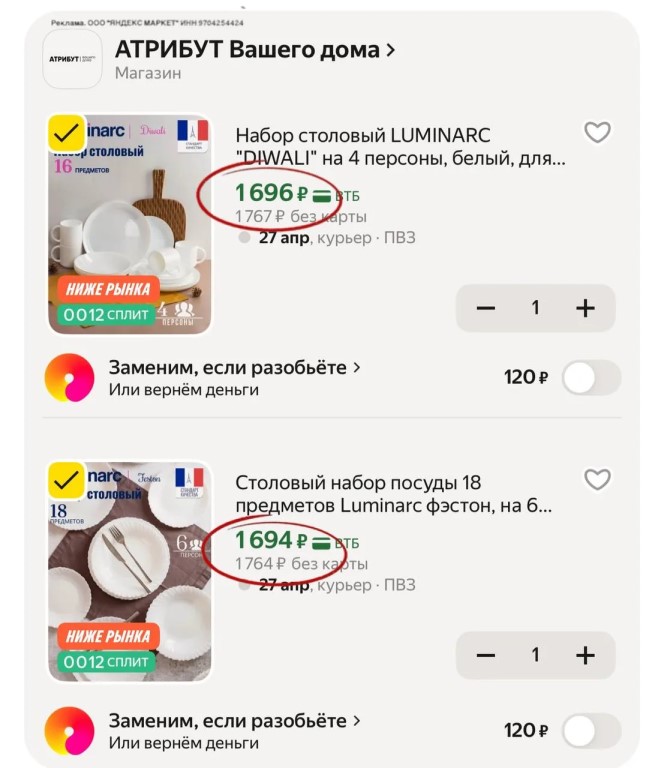The height and width of the screenshot is (768, 664).
Task: Enable breakage replacement for the DIWALI set
Action: 590,378
